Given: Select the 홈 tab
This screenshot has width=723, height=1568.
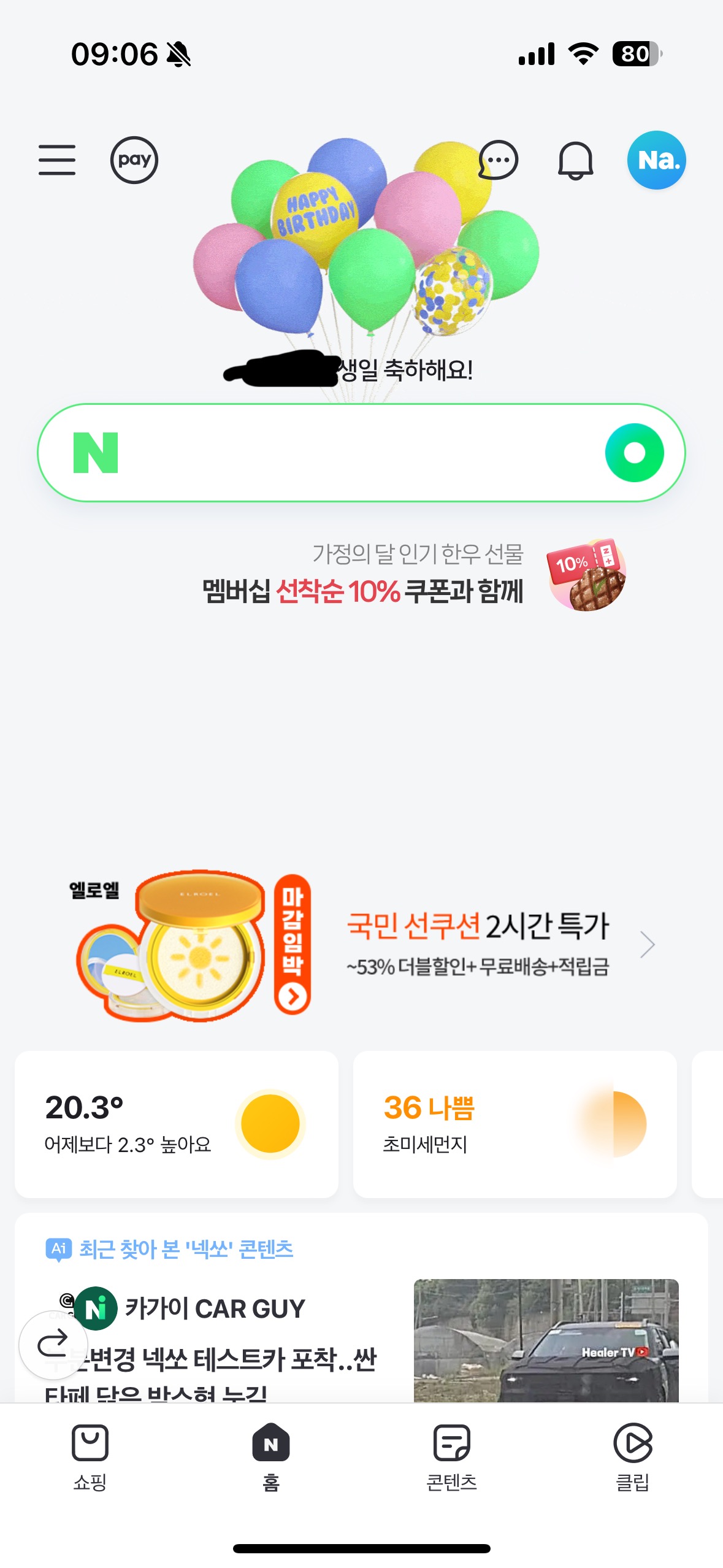Looking at the screenshot, I should coord(271,1456).
